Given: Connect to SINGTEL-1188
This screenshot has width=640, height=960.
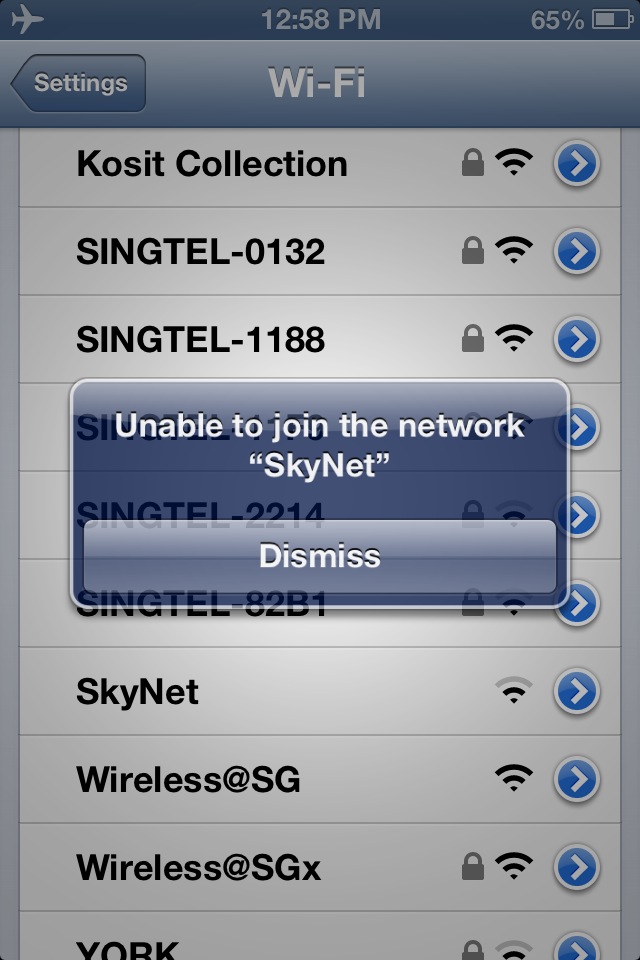Looking at the screenshot, I should click(200, 340).
